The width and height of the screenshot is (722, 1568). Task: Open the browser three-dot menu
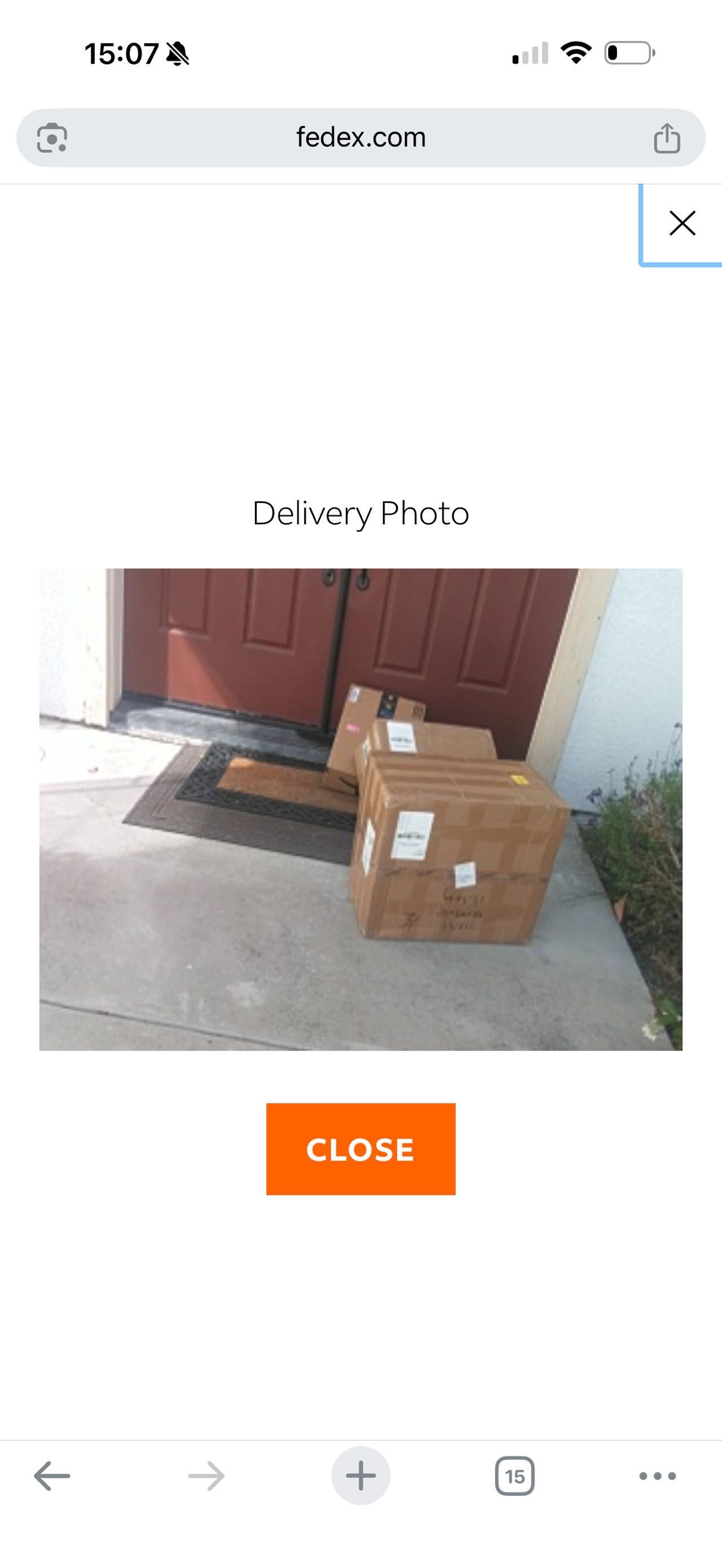pos(658,1476)
